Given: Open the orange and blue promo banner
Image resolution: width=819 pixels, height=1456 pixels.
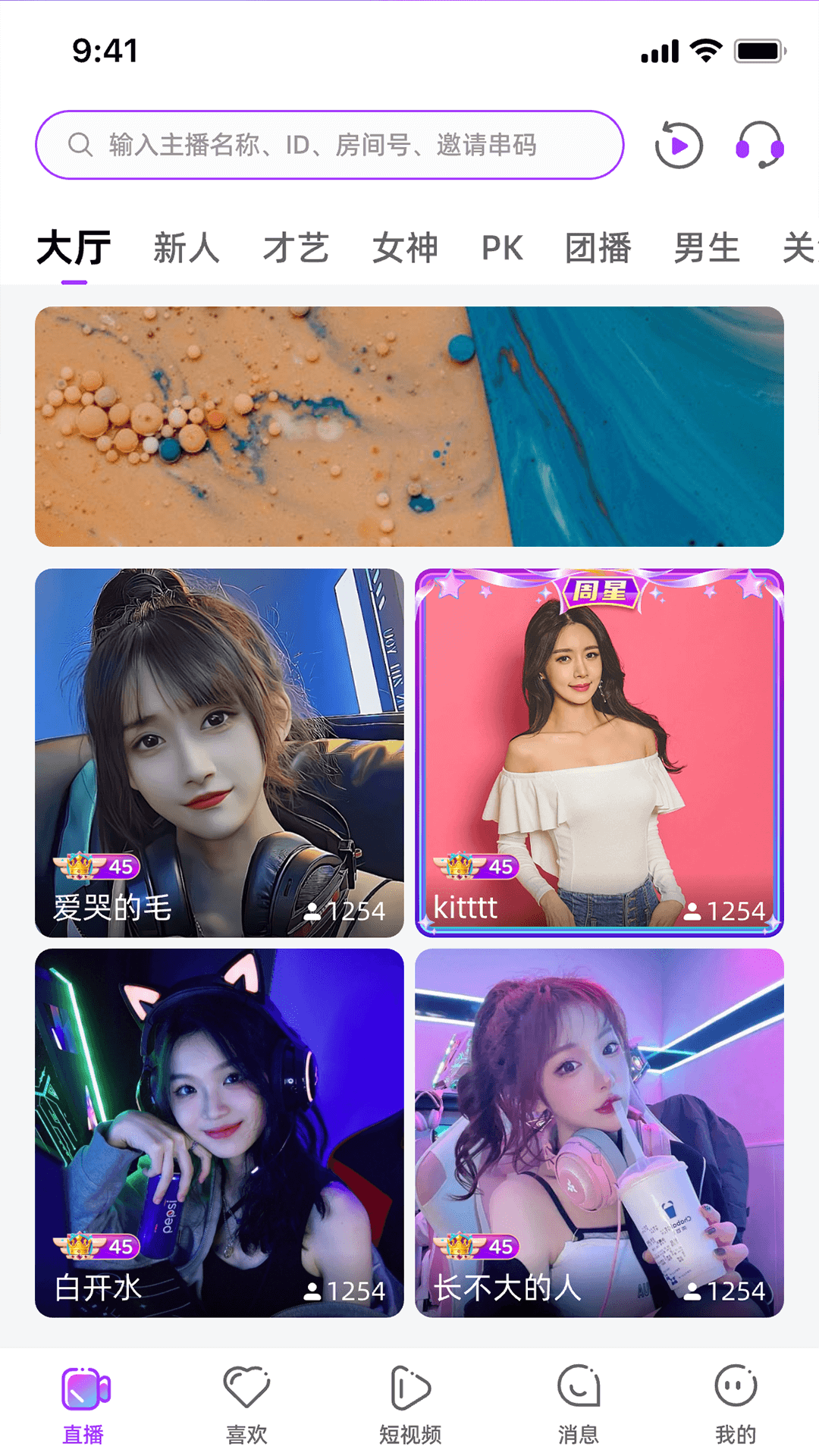Looking at the screenshot, I should coord(409,426).
